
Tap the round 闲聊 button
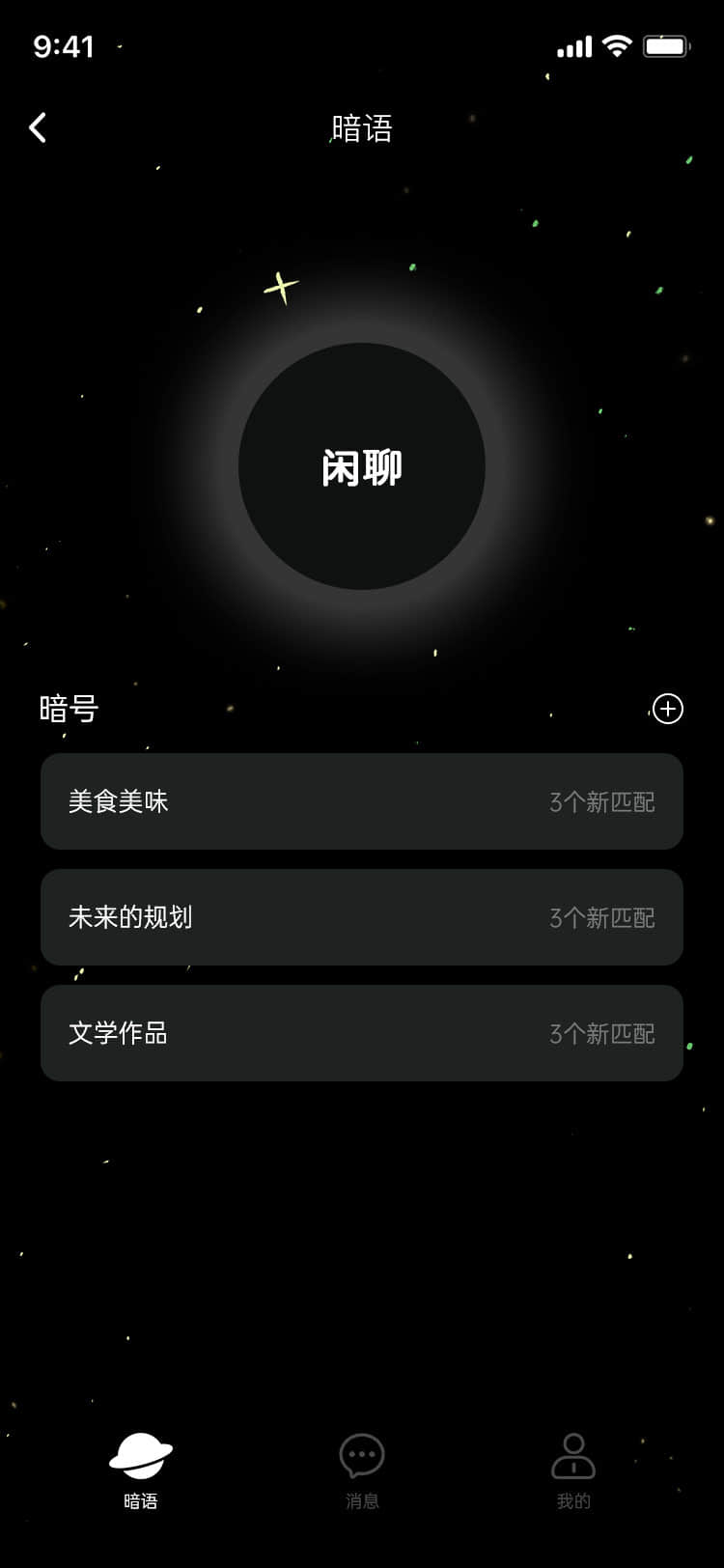362,466
